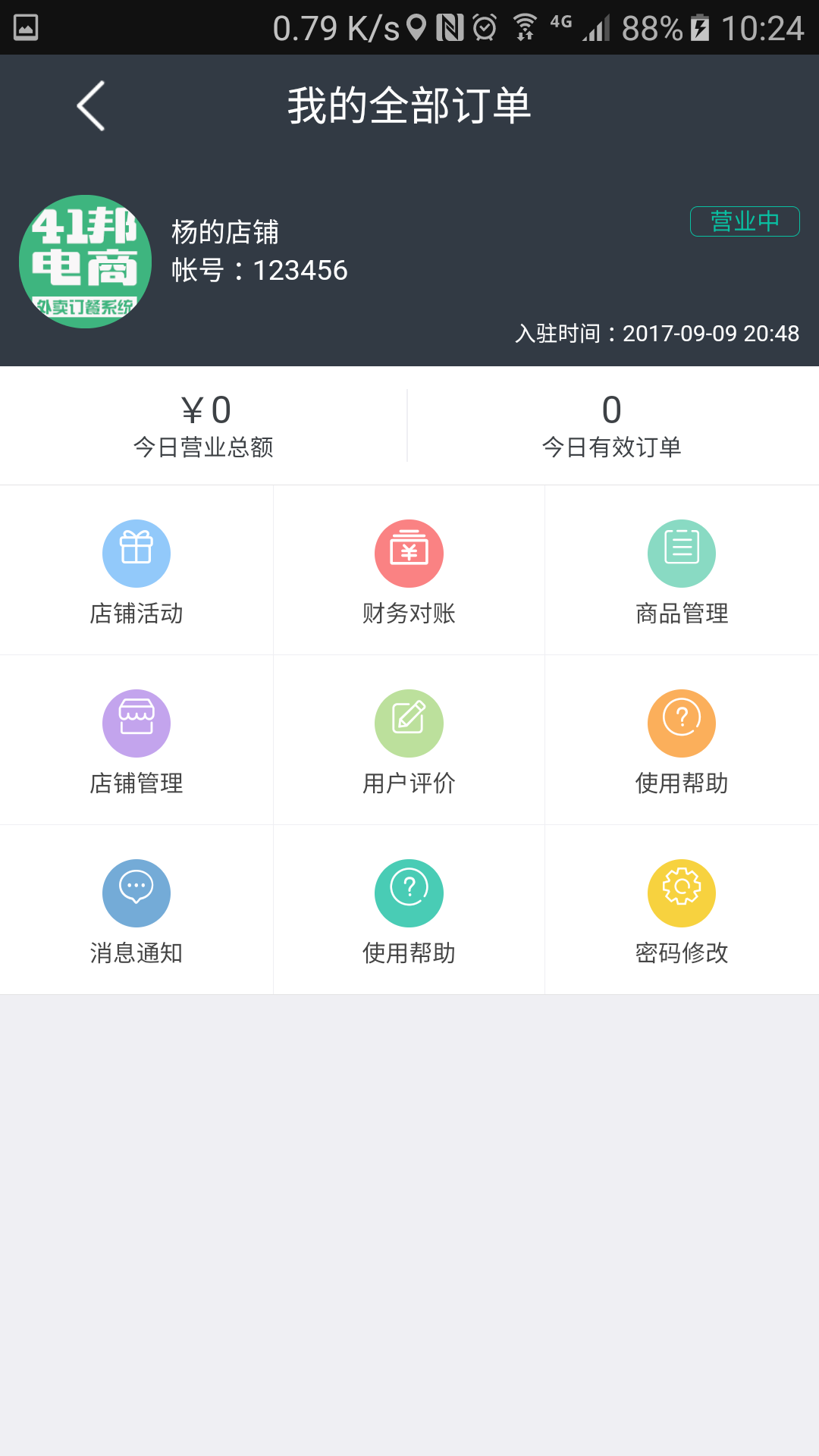
Task: Tap join time 2017-09-09 20:48 text
Action: 657,333
